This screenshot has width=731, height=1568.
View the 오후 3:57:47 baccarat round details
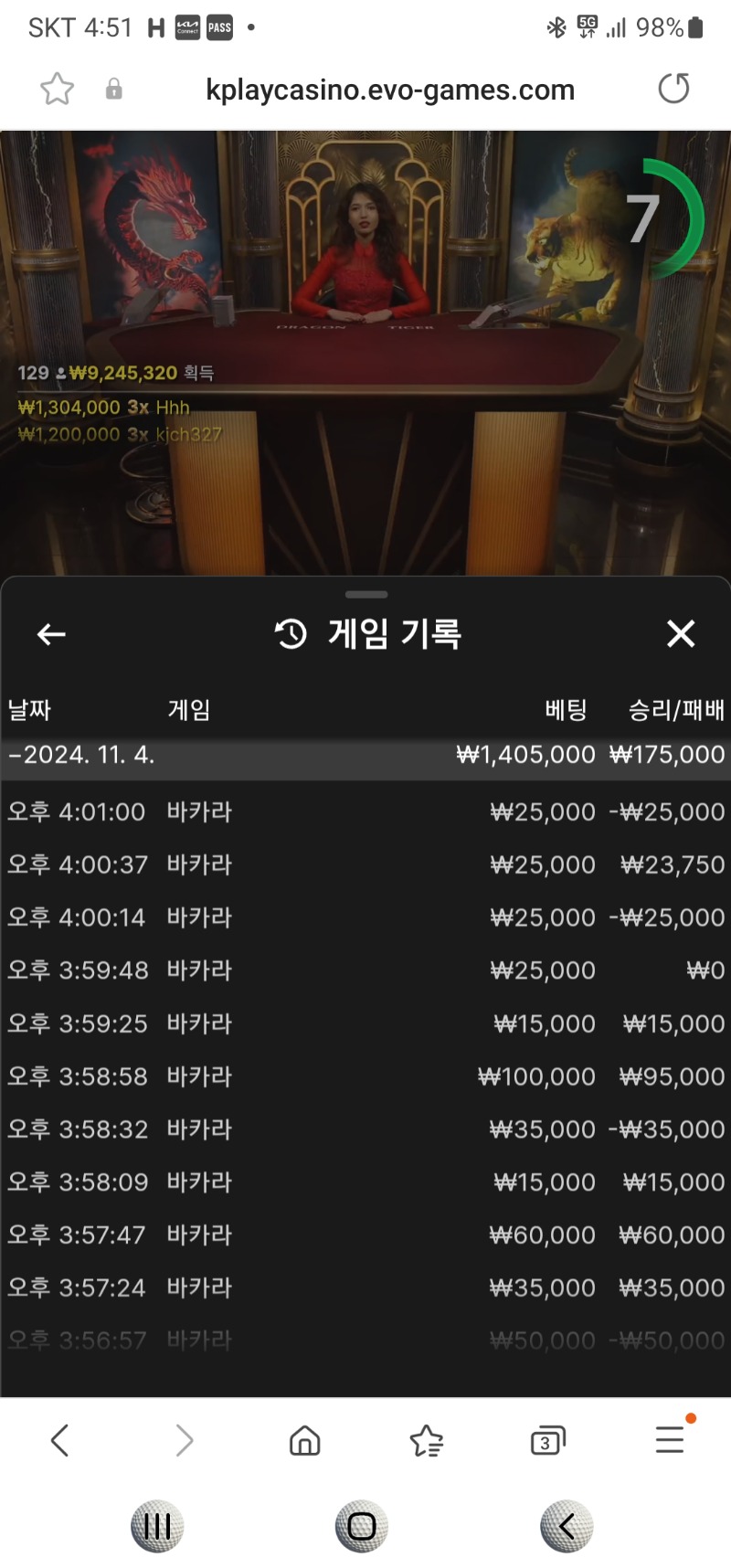(365, 1235)
